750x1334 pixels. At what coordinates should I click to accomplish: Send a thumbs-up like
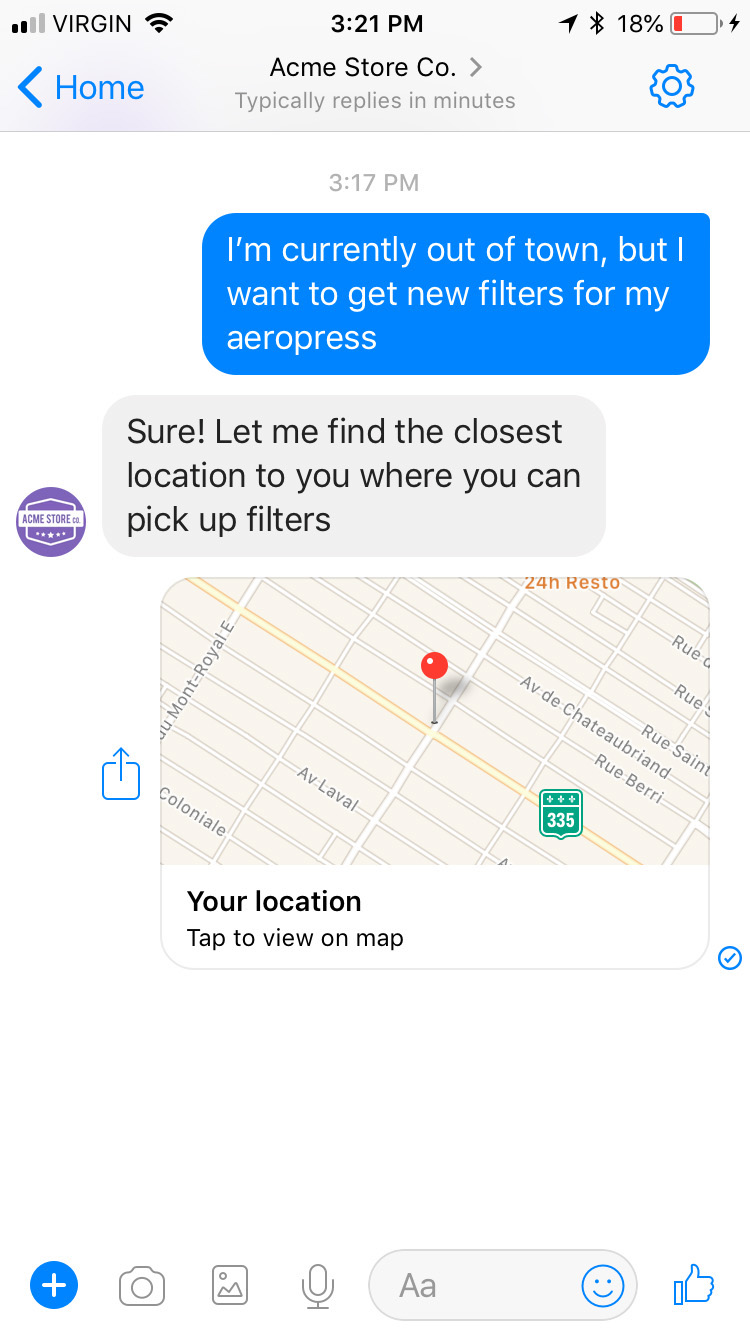click(x=694, y=1285)
